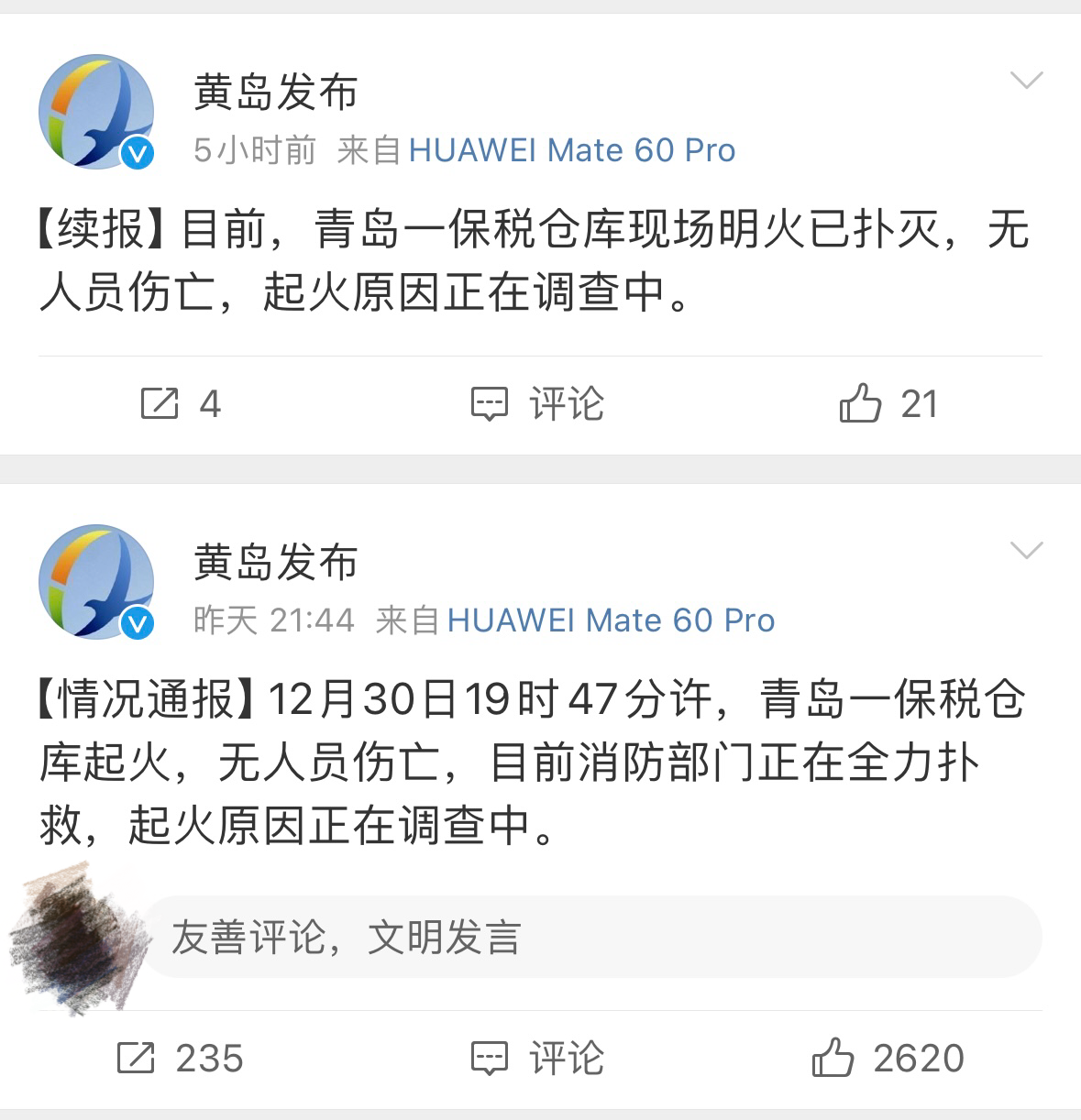Open the HUAWEI Mate 60 Pro link posted 5小时前
The height and width of the screenshot is (1120, 1081).
[x=571, y=150]
